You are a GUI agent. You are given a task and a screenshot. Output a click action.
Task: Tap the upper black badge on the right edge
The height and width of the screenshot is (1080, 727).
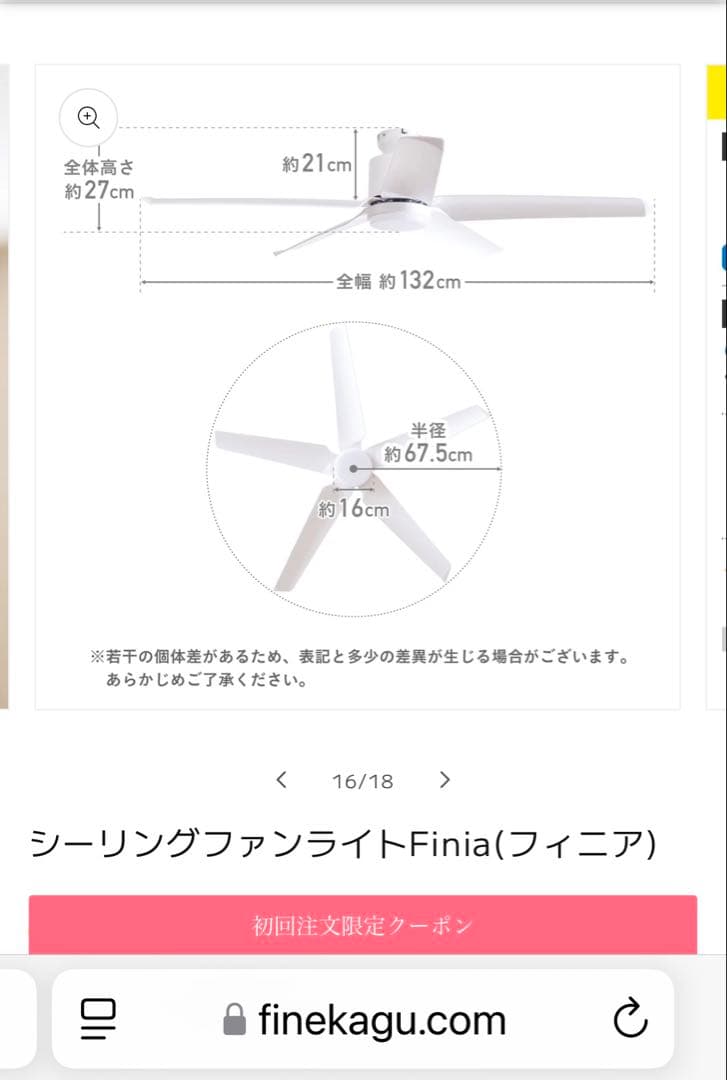[722, 143]
